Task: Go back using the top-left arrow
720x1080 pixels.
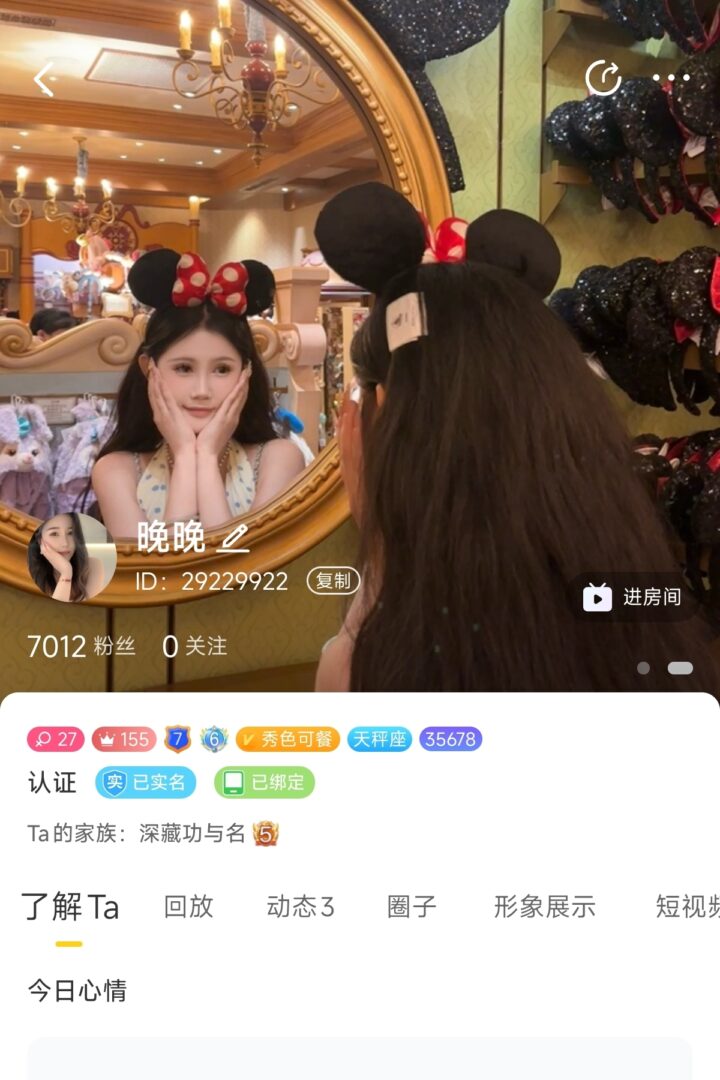Action: pyautogui.click(x=44, y=80)
